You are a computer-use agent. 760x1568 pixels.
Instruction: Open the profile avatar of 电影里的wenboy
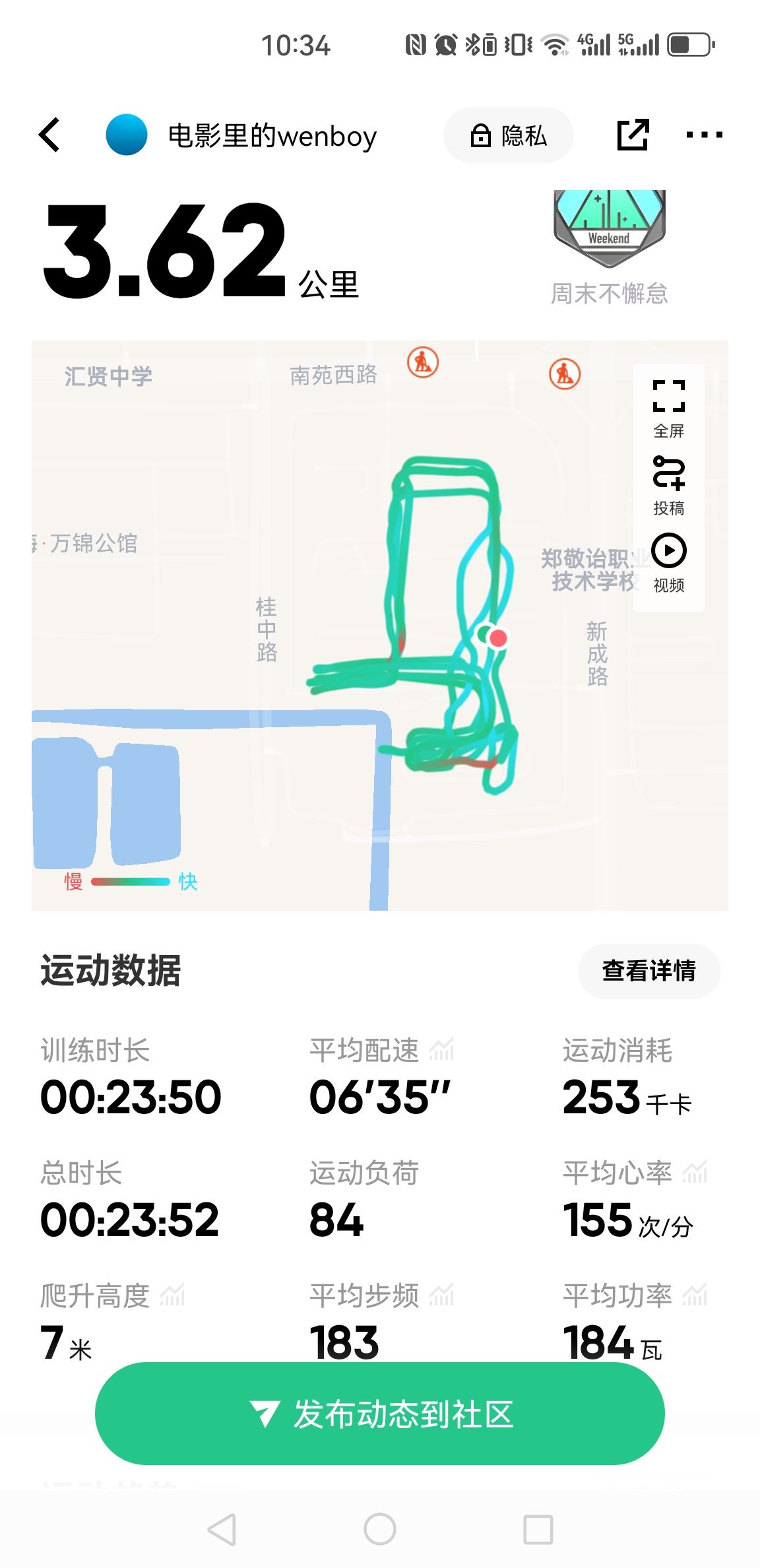pyautogui.click(x=127, y=135)
